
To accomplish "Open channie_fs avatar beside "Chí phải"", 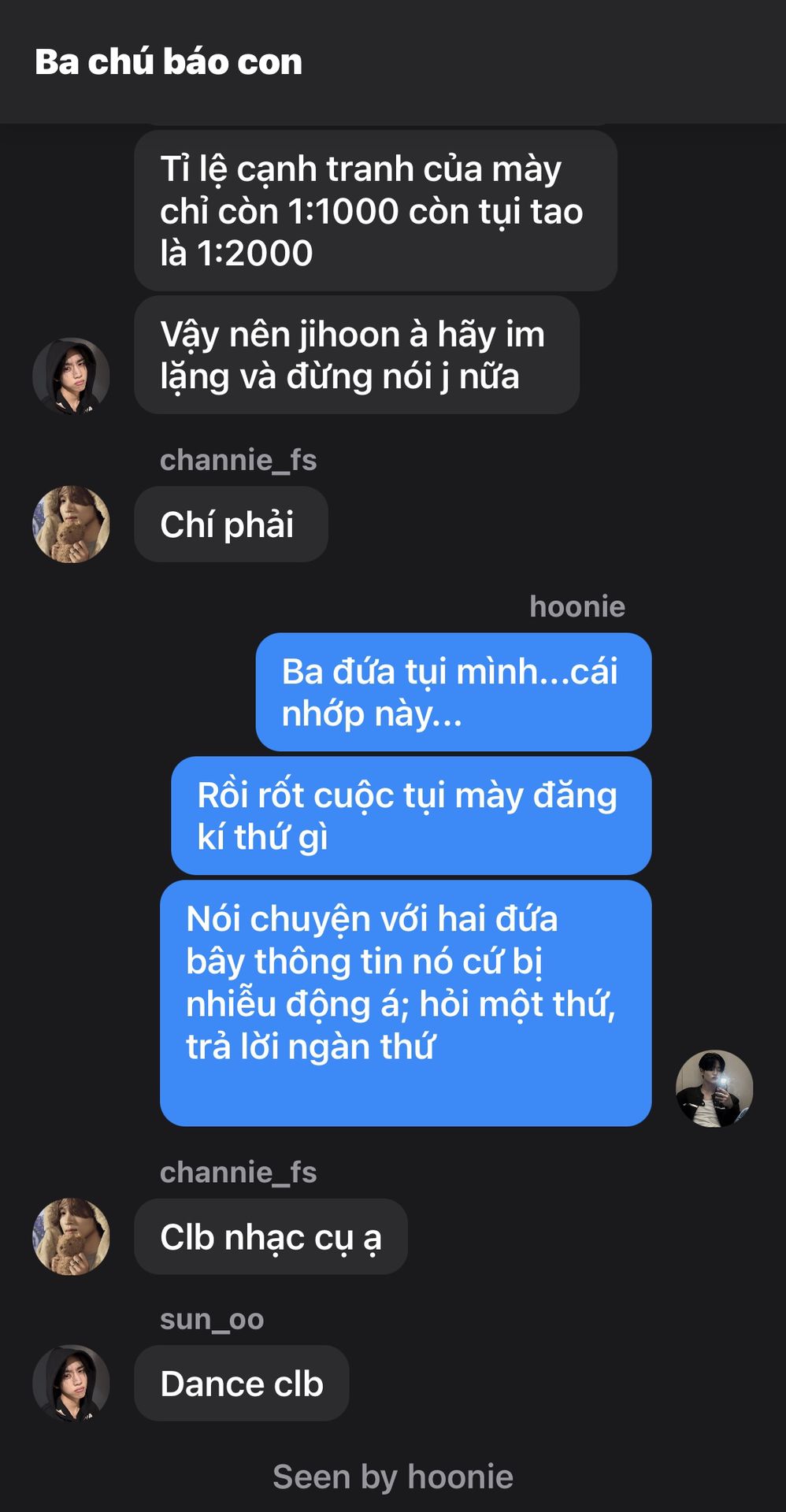I will (x=71, y=524).
